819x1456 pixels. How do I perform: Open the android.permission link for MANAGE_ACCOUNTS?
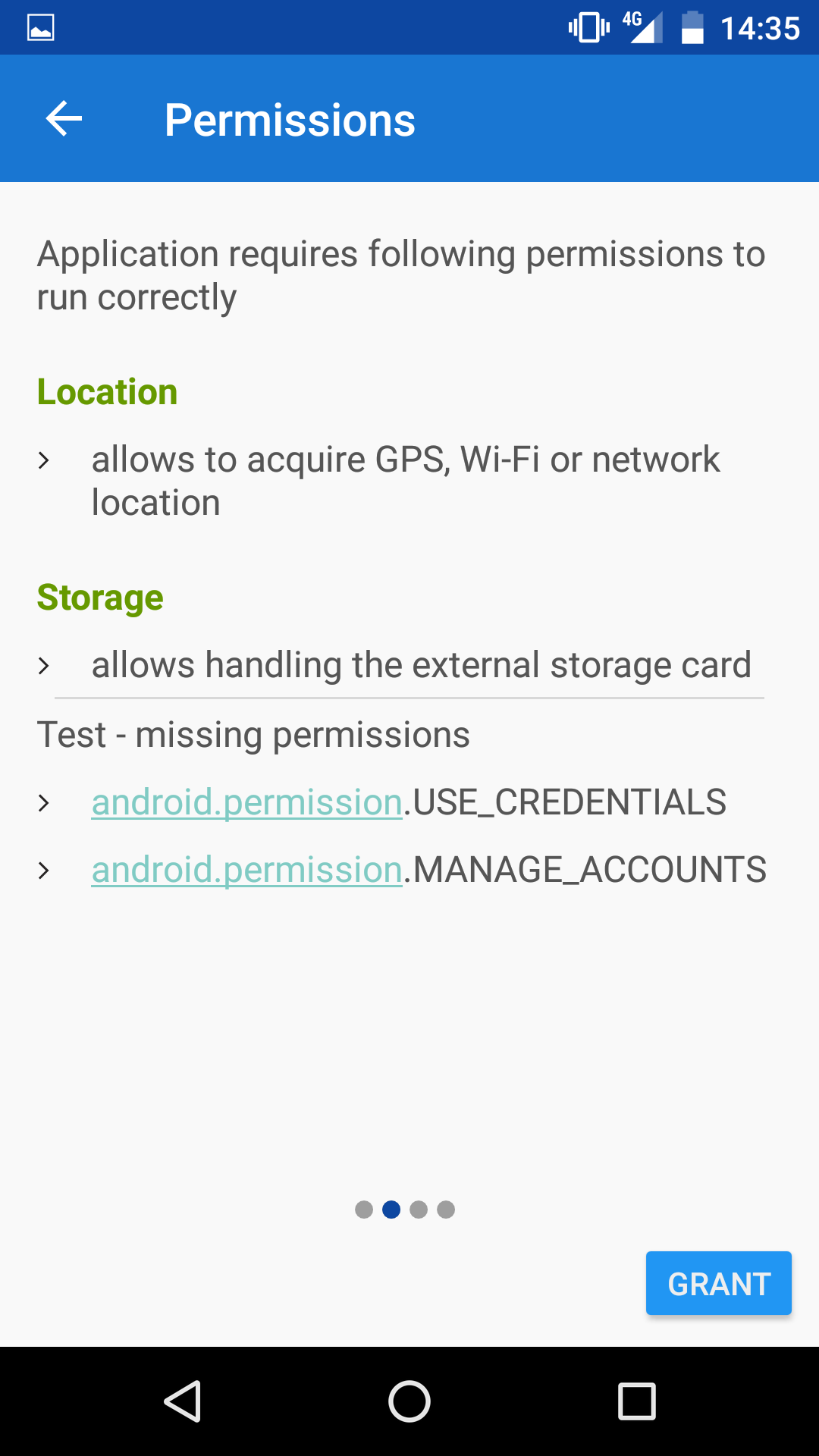tap(246, 870)
